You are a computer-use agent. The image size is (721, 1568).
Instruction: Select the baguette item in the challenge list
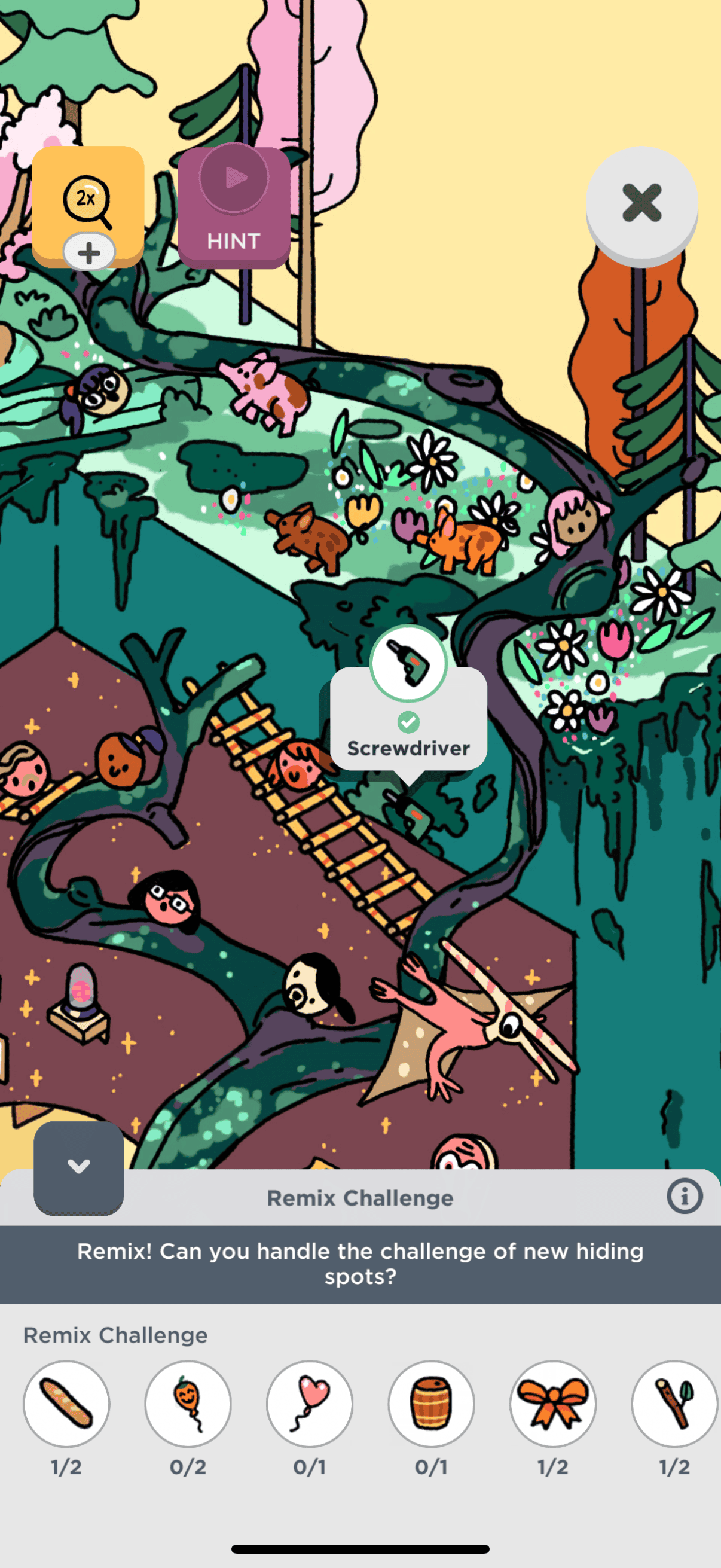click(x=66, y=1404)
